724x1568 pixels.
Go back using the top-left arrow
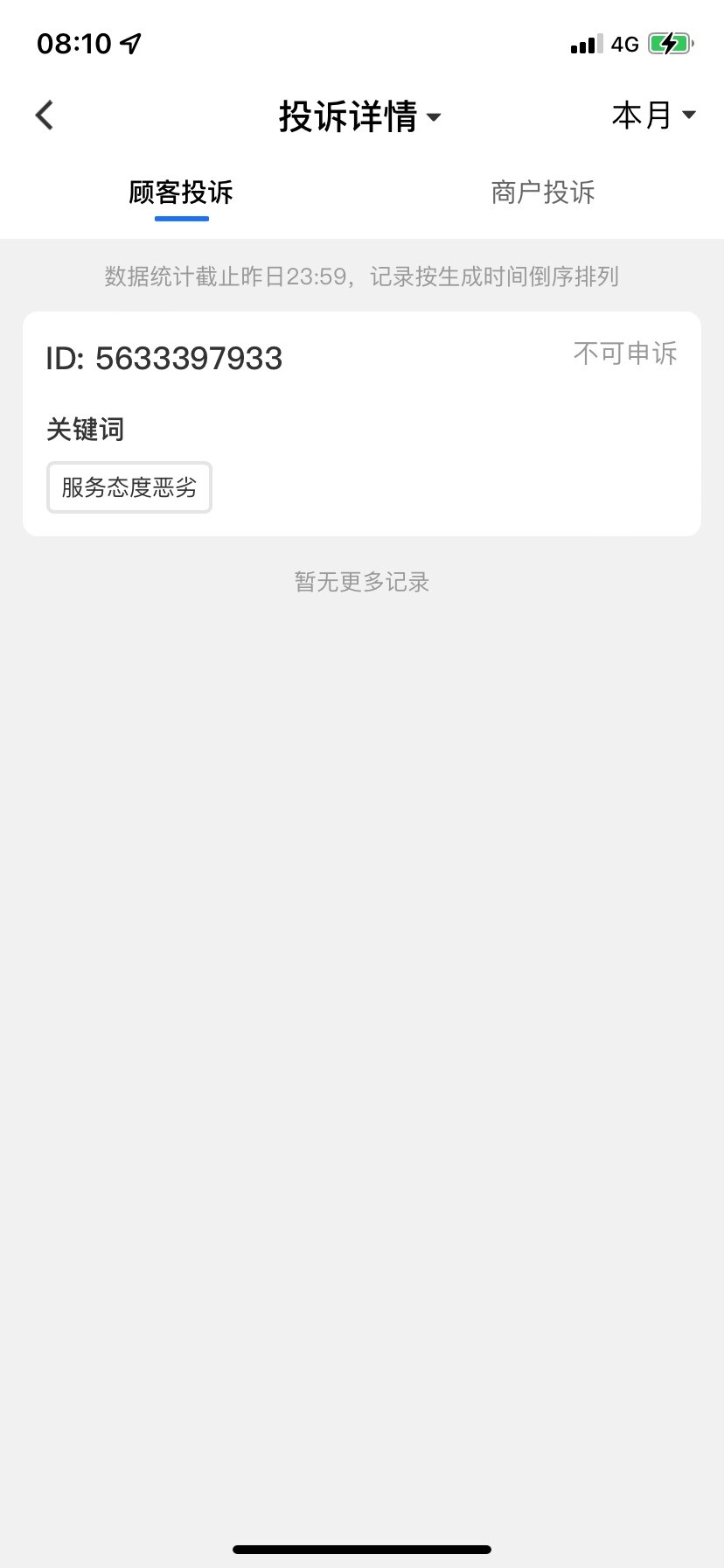point(45,115)
